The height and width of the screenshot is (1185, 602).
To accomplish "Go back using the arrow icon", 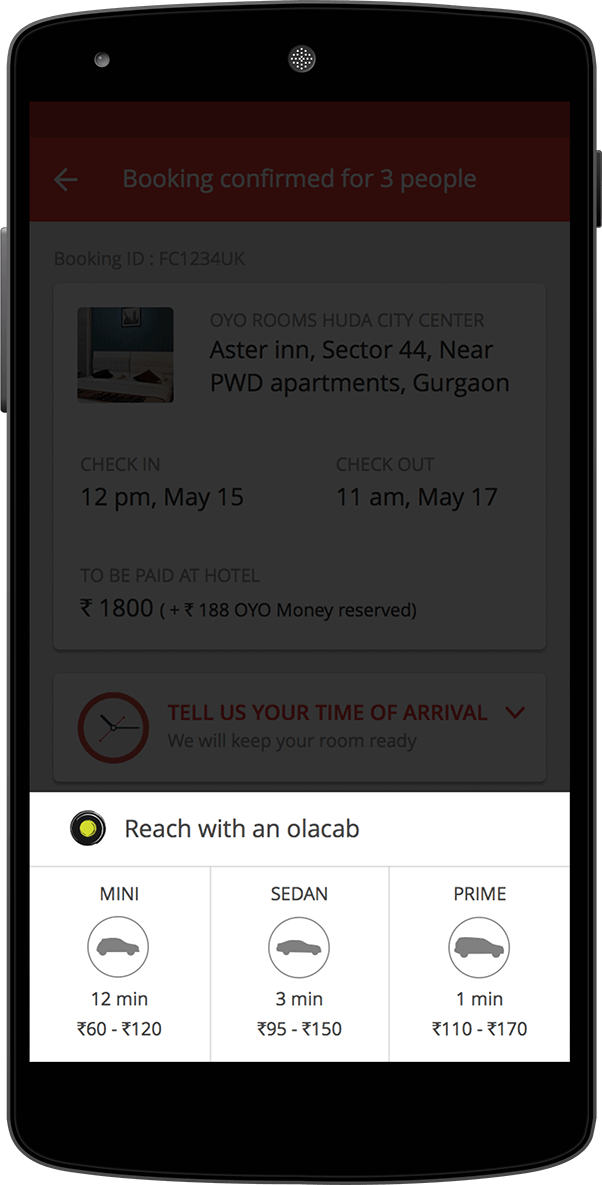I will tap(66, 180).
